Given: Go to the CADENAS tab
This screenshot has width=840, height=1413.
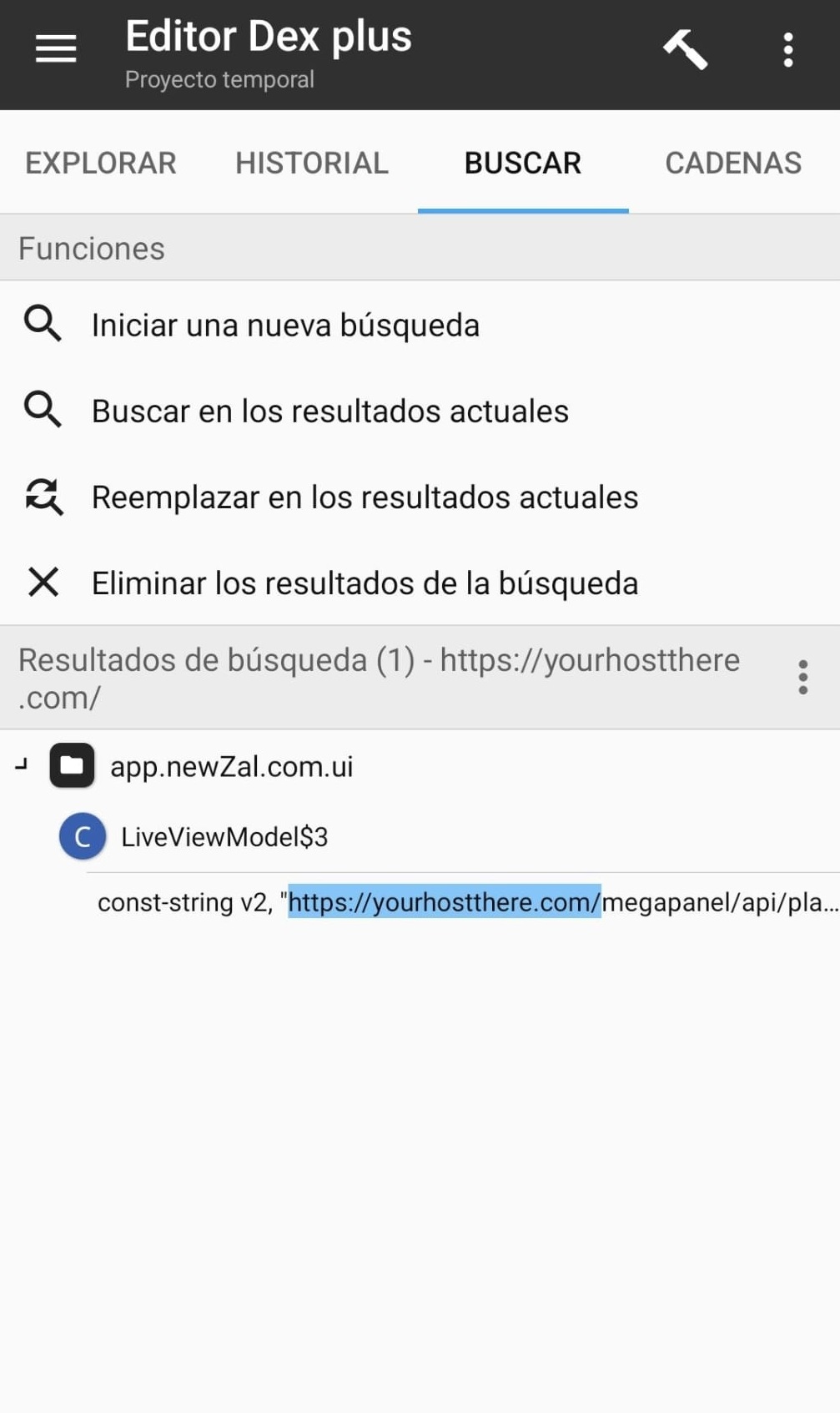Looking at the screenshot, I should (x=733, y=163).
